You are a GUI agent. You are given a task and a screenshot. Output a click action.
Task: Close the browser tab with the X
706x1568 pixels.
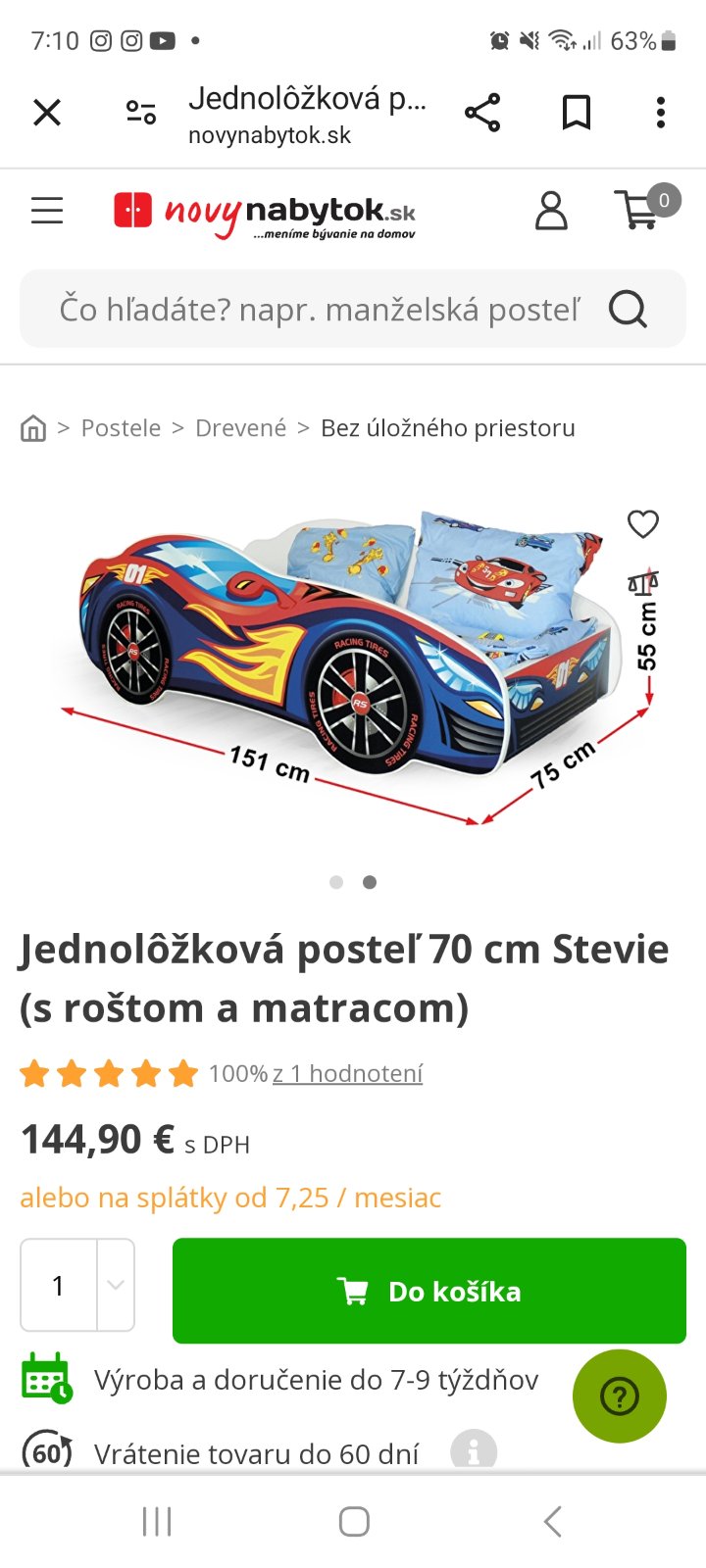(47, 113)
